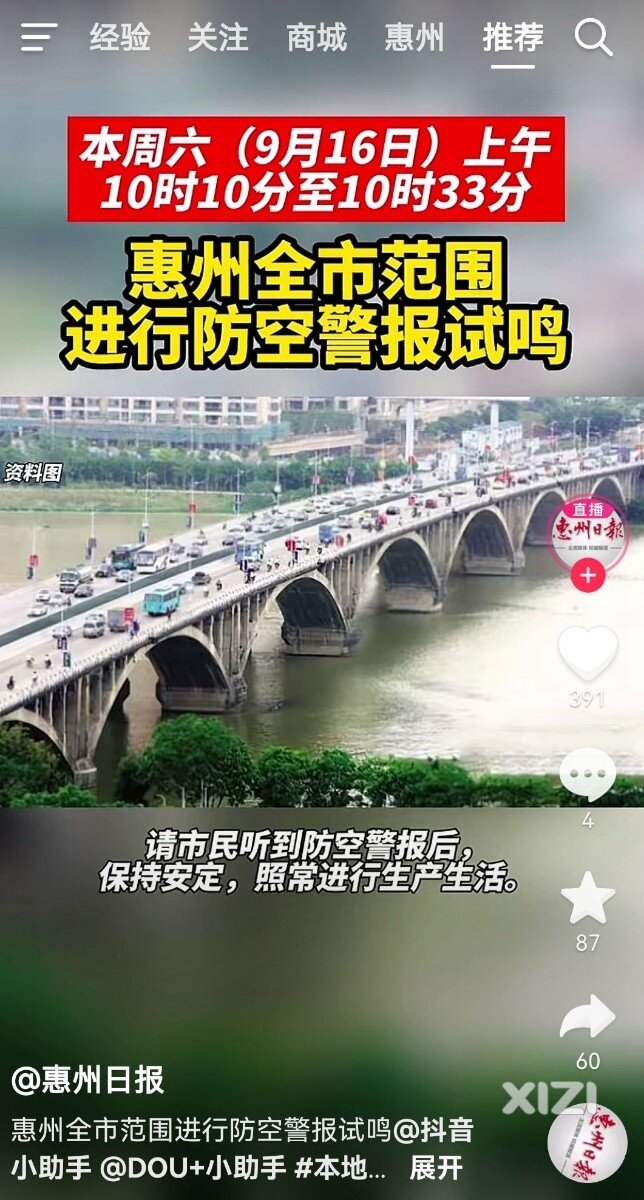
Task: Like this video with the heart
Action: [587, 652]
